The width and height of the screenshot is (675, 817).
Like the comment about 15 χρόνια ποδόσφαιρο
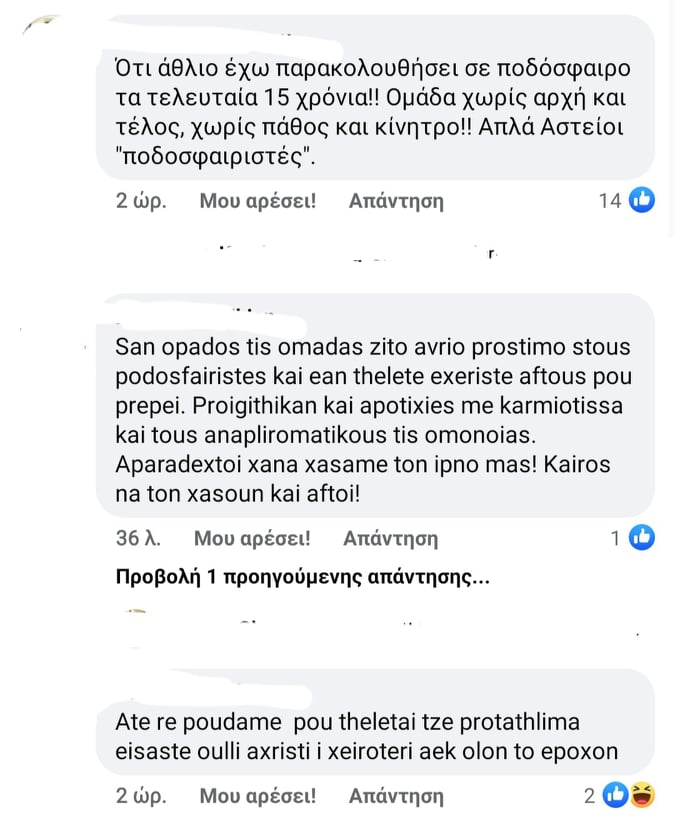tap(257, 200)
